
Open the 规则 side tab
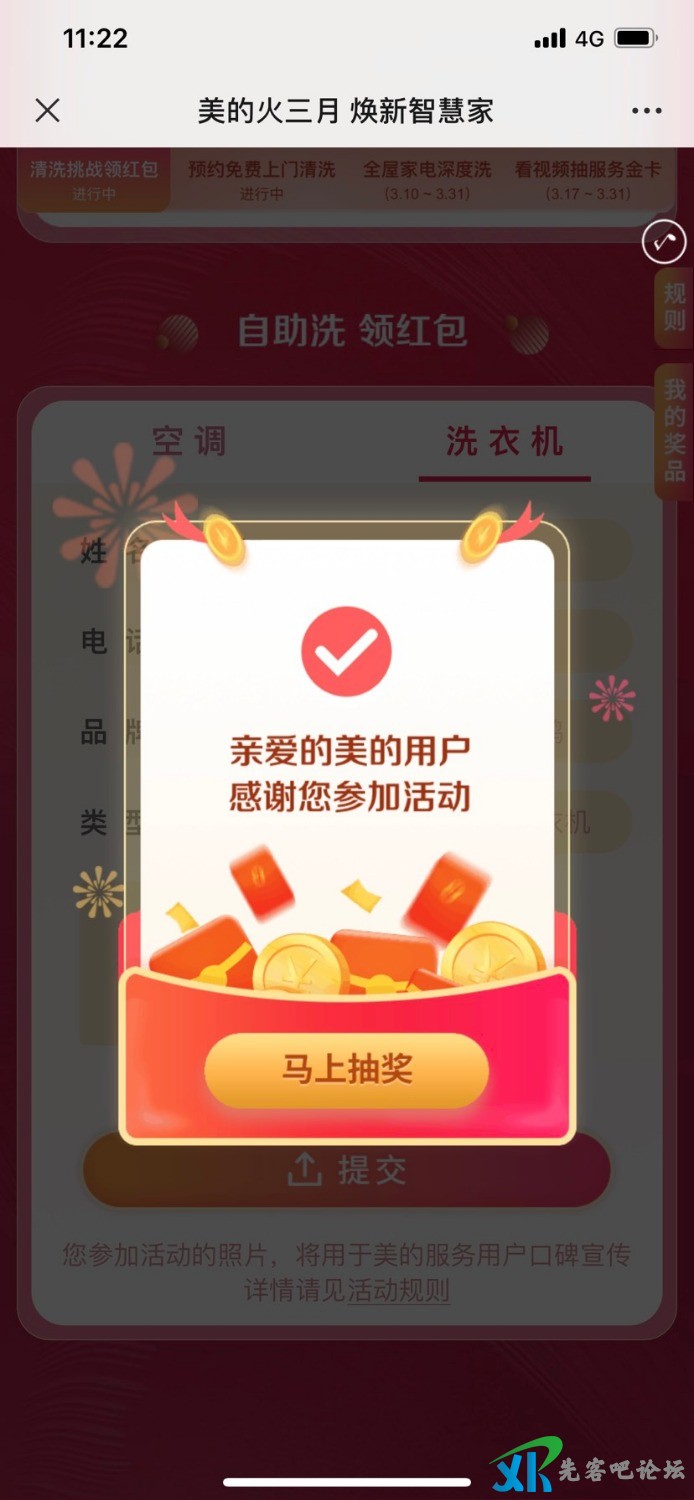tap(675, 308)
